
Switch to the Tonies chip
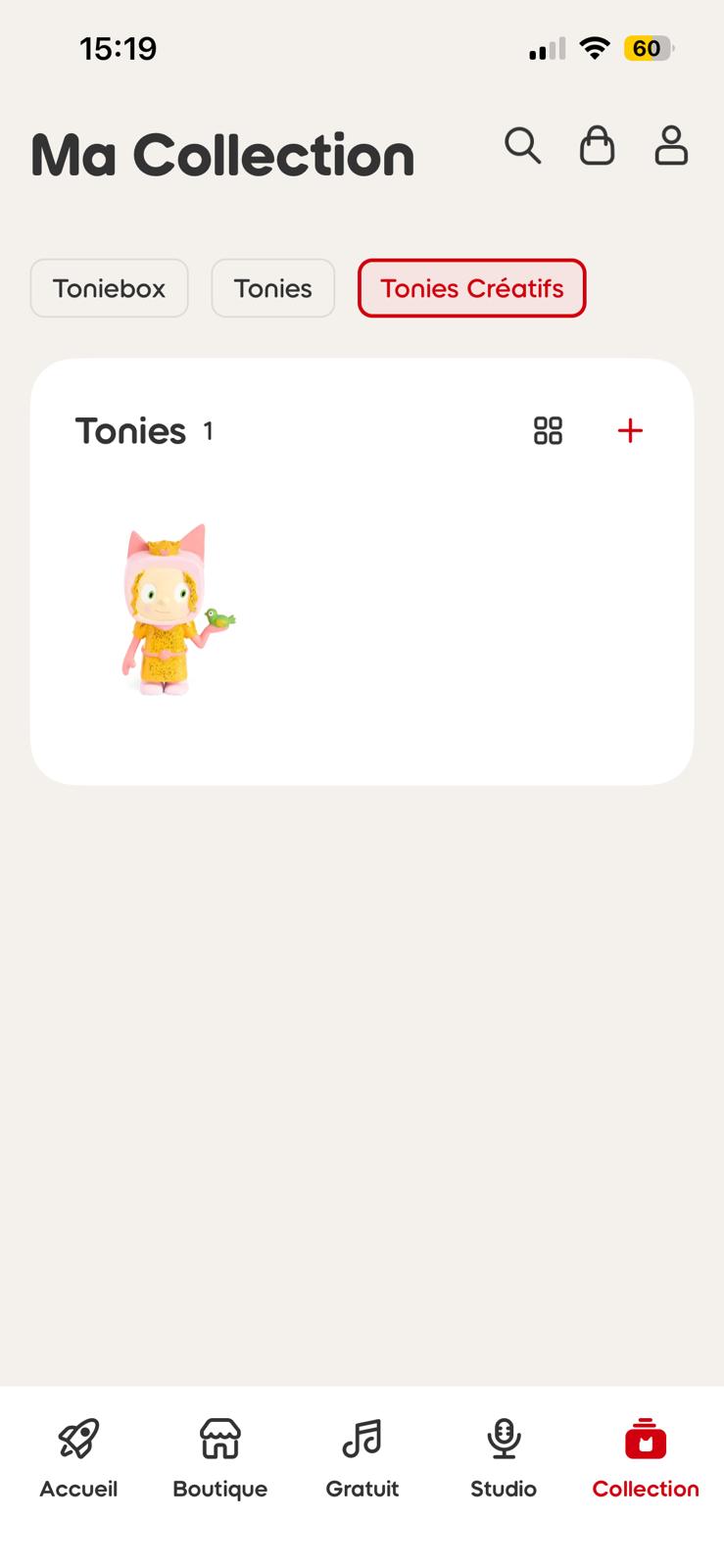pos(273,288)
